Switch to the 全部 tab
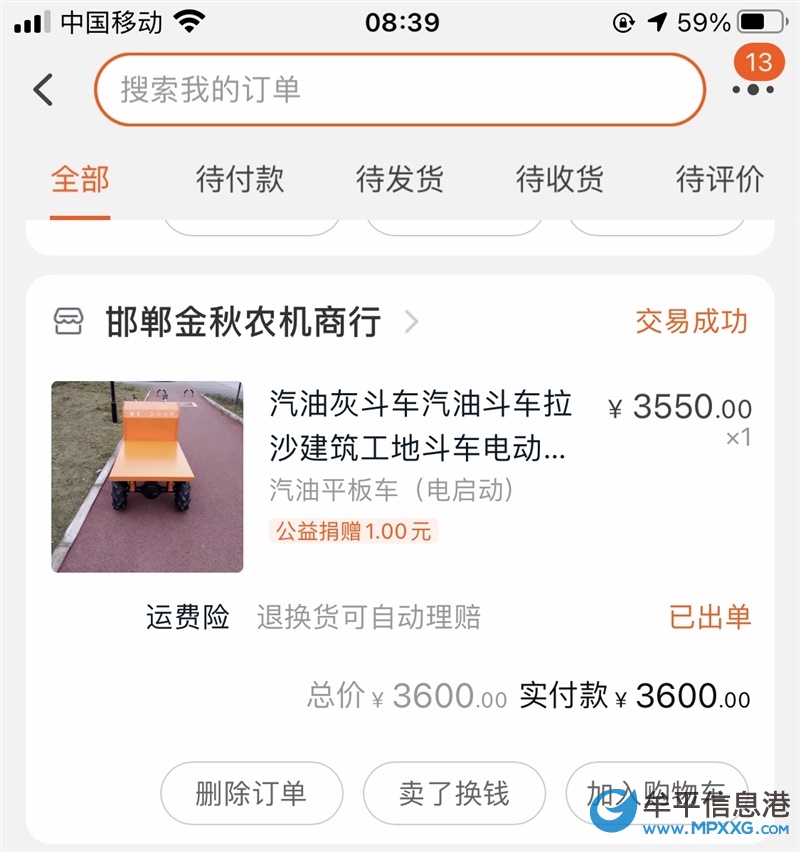Image resolution: width=800 pixels, height=852 pixels. click(80, 180)
